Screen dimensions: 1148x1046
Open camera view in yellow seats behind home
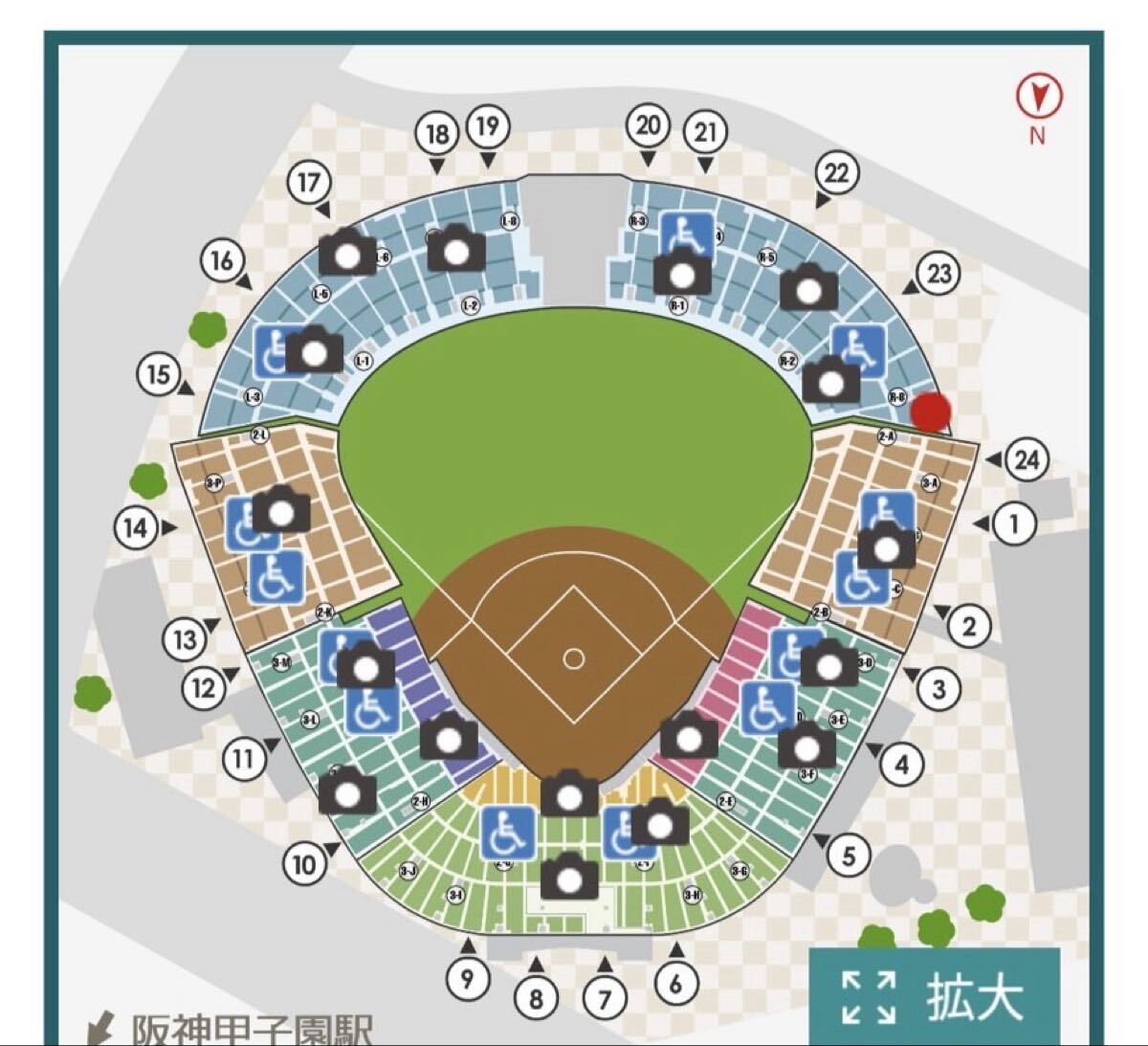point(569,795)
